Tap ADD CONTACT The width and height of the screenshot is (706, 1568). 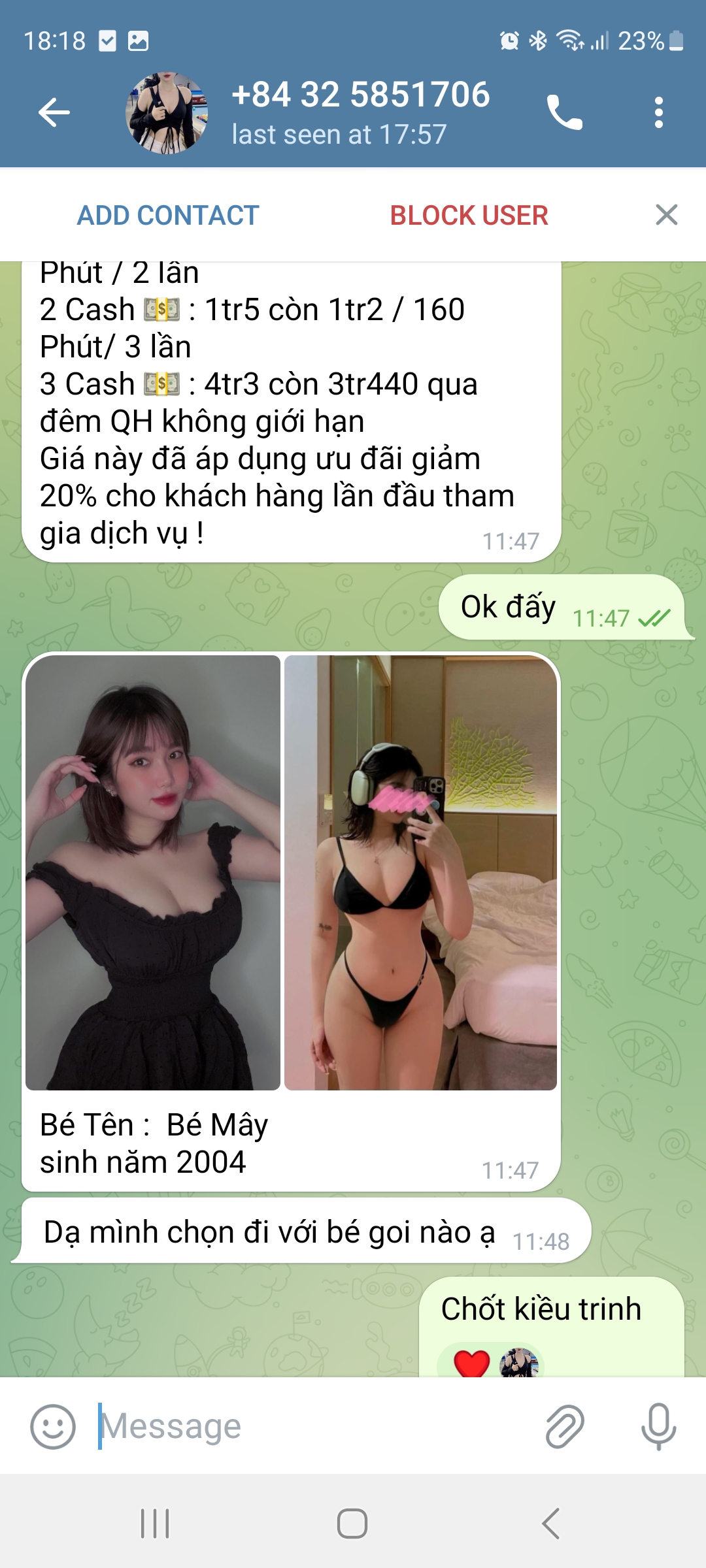(168, 216)
